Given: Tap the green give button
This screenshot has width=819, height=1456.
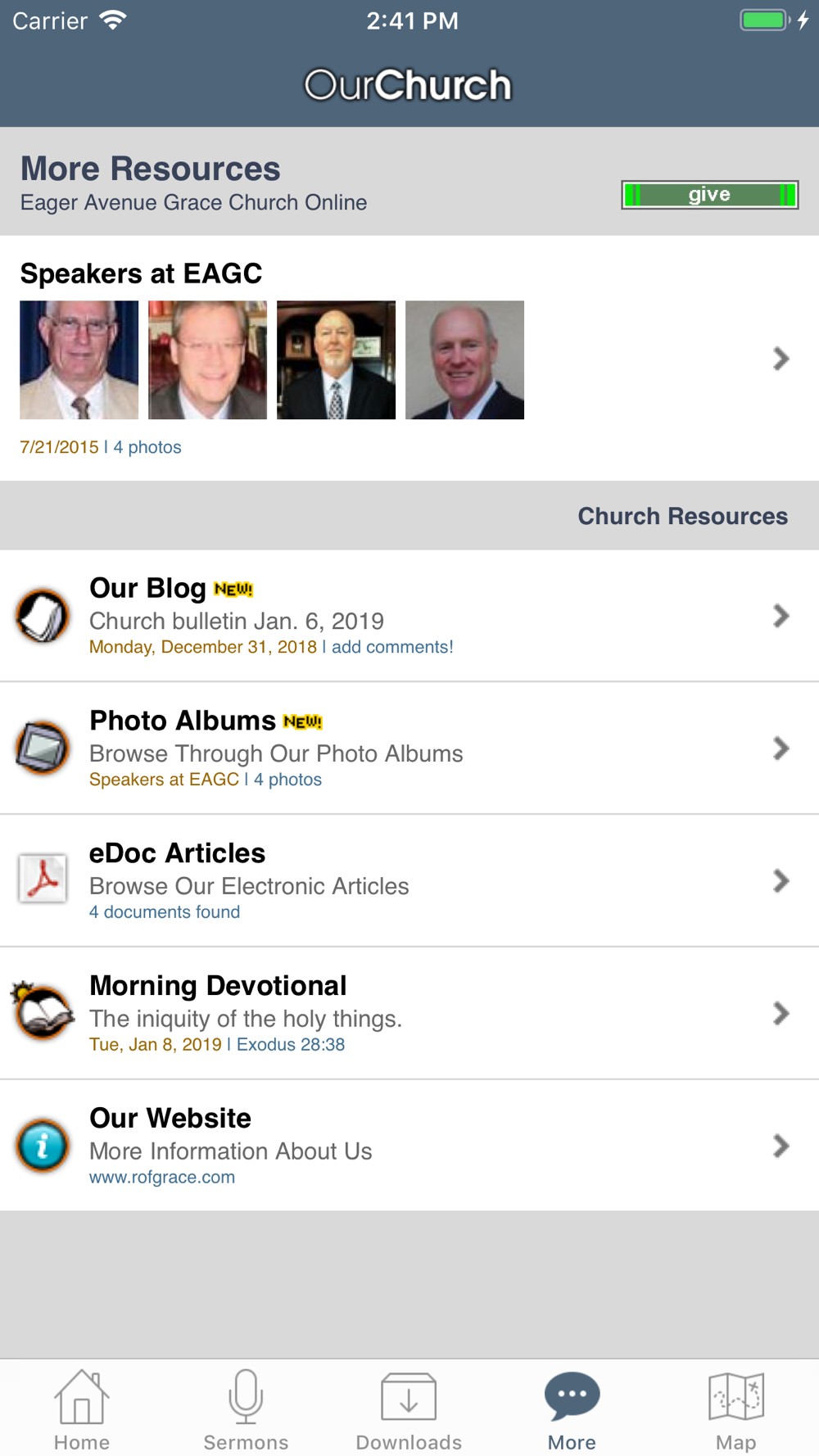Looking at the screenshot, I should [x=709, y=195].
